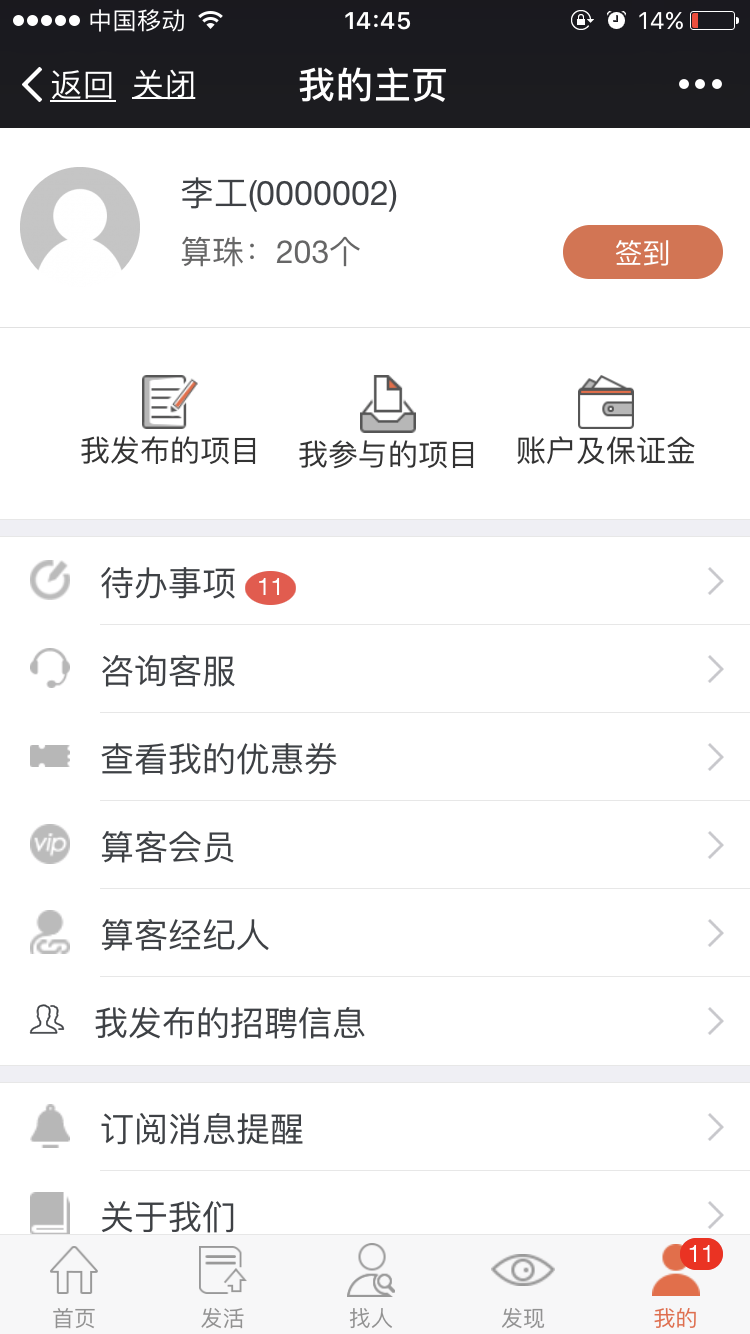Open the 算客会员 VIP page
The height and width of the screenshot is (1334, 750).
375,845
